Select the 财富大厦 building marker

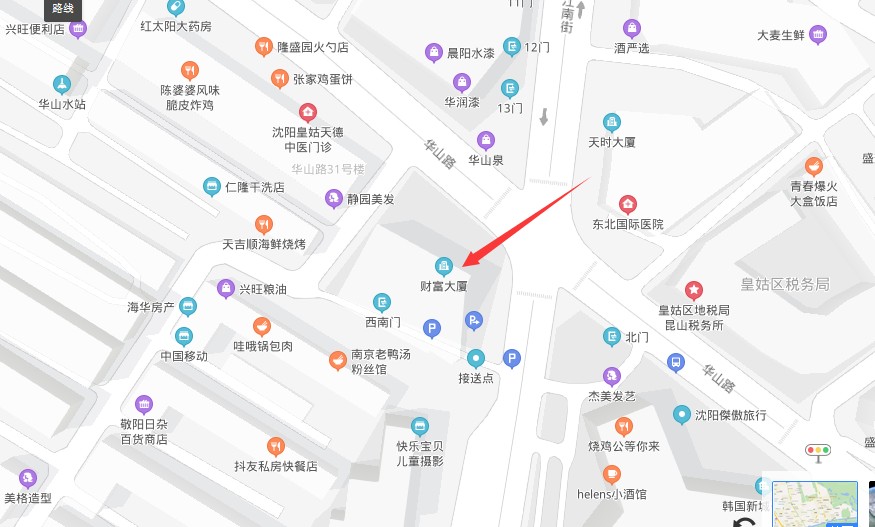tap(443, 266)
